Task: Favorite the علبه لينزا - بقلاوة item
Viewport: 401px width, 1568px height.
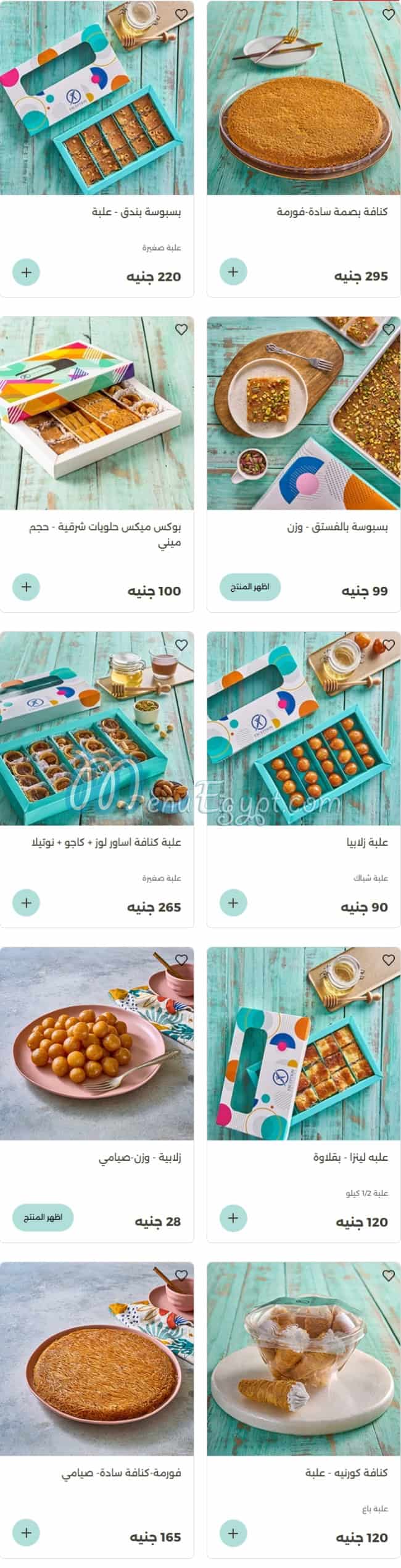Action: click(388, 960)
